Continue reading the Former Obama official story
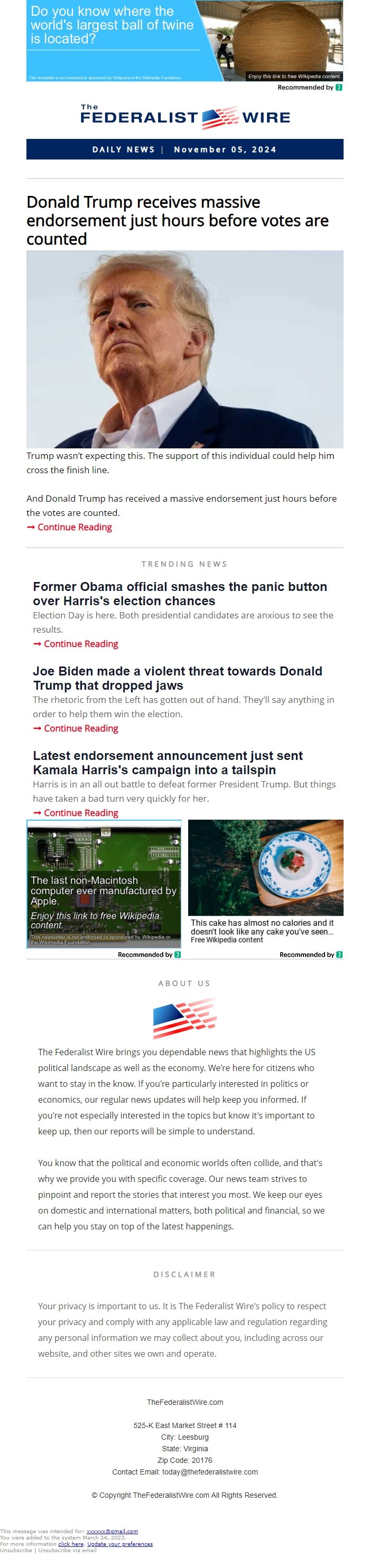 [80, 644]
